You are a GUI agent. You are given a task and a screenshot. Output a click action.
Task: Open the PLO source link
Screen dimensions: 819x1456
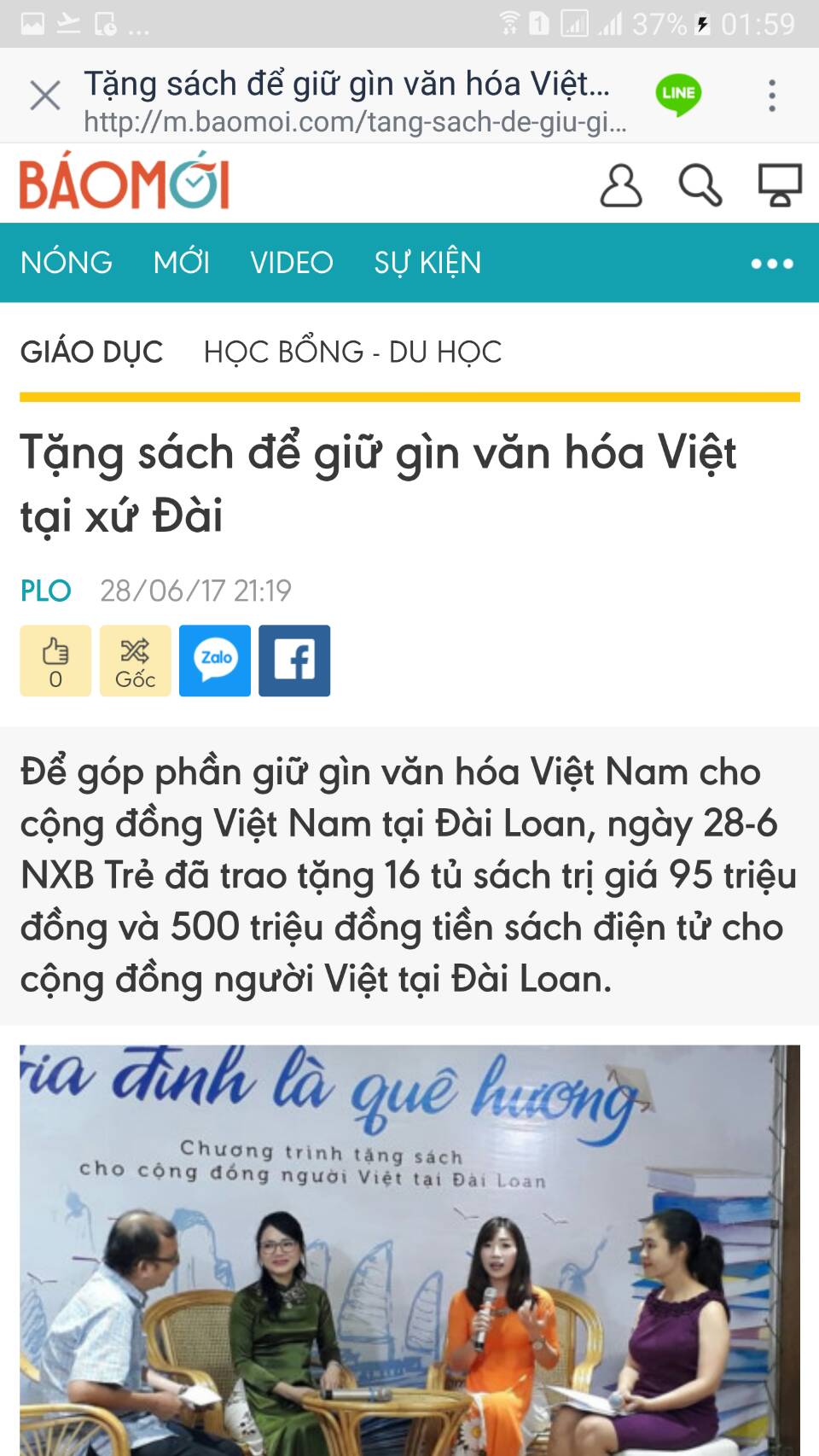(x=46, y=591)
